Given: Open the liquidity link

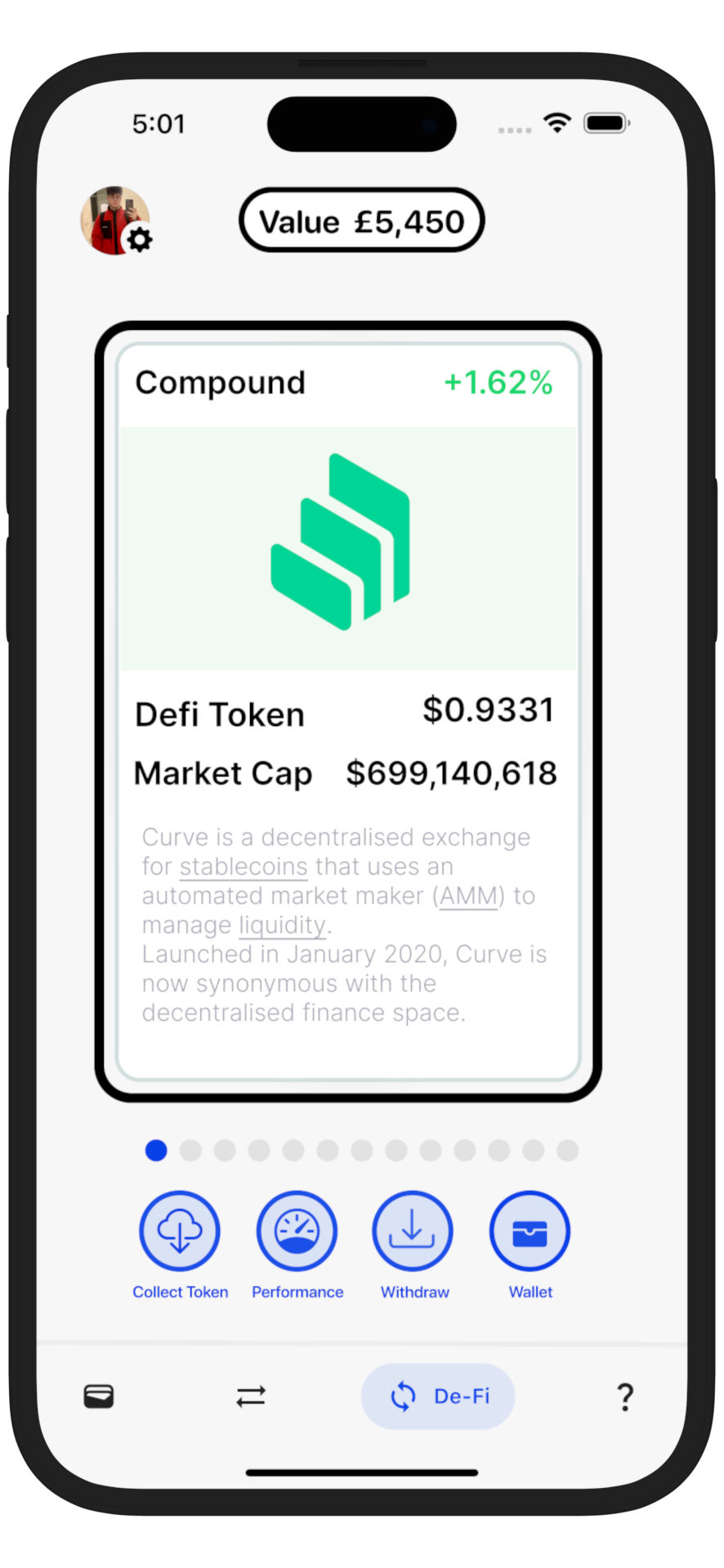Looking at the screenshot, I should tap(282, 925).
